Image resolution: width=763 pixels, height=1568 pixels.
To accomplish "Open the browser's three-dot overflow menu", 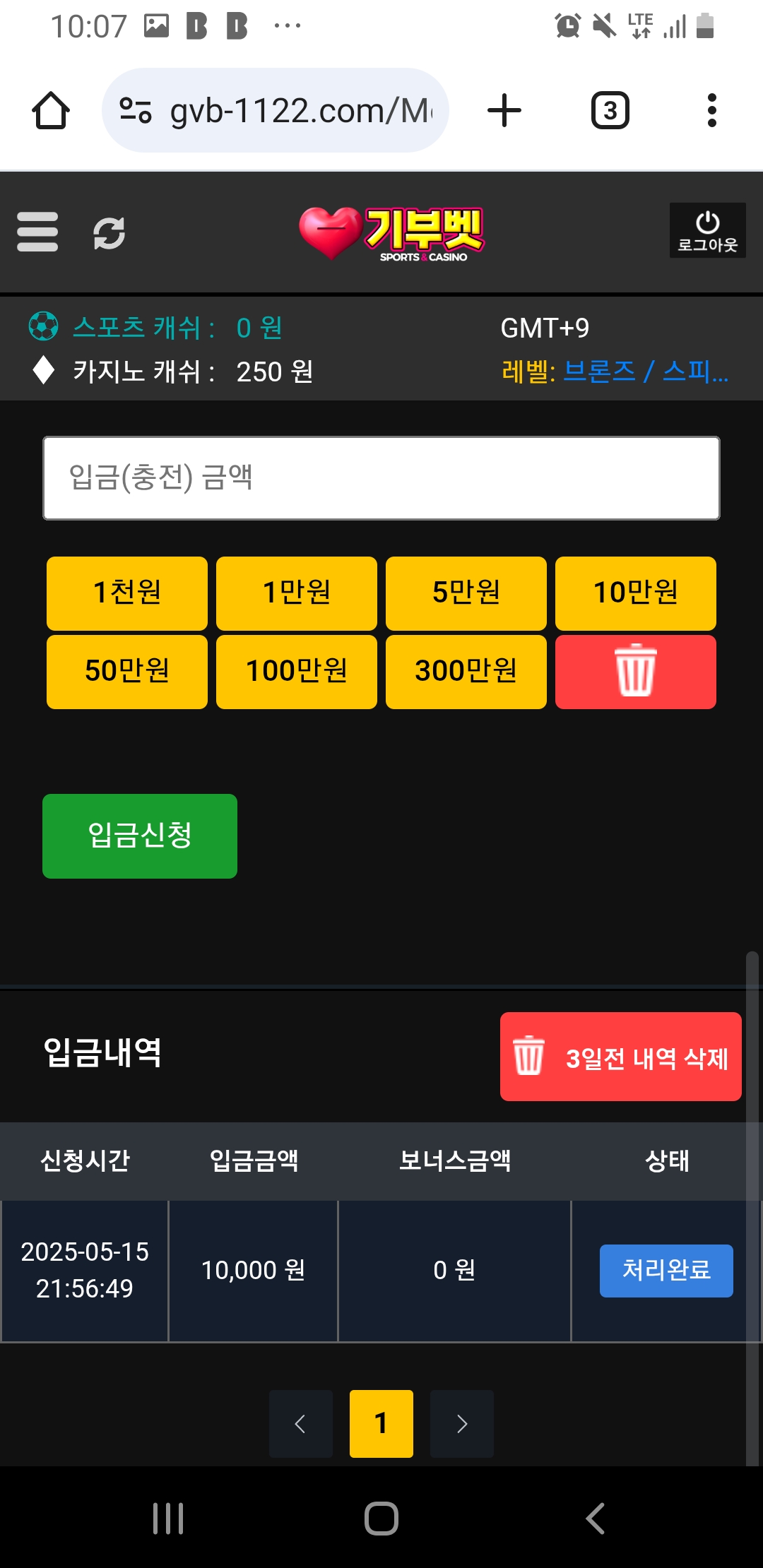I will tap(711, 111).
